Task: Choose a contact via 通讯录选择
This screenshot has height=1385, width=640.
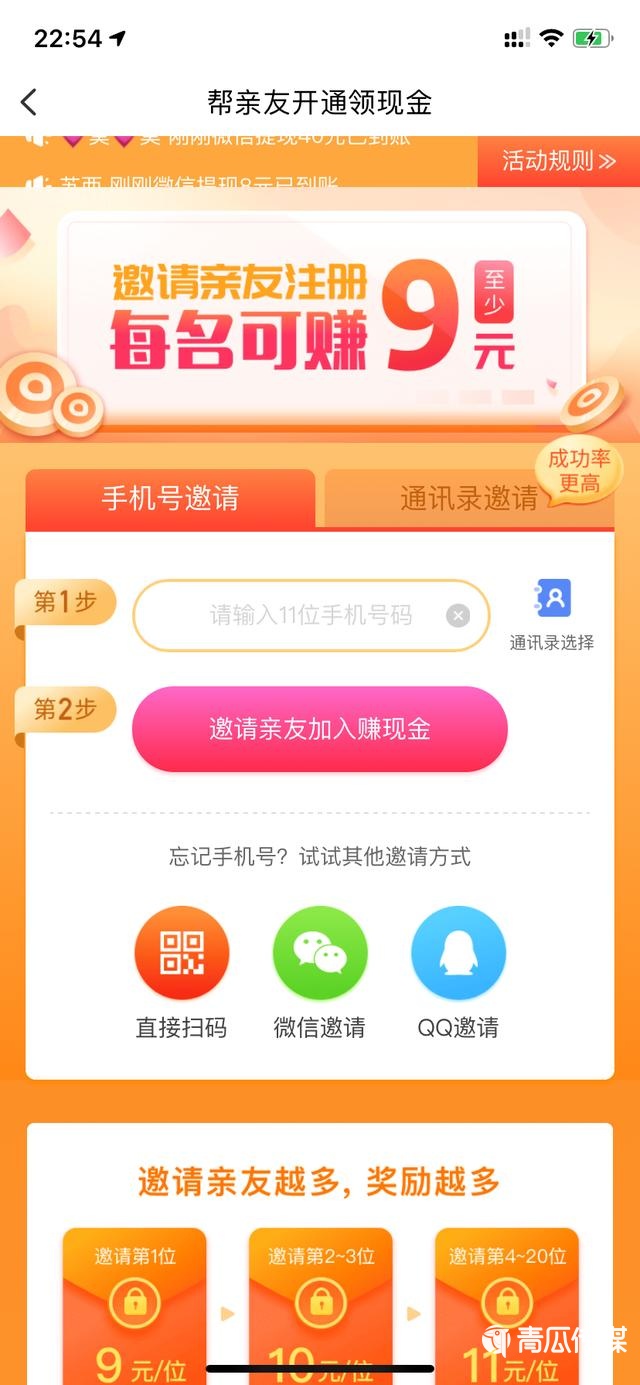Action: (552, 613)
